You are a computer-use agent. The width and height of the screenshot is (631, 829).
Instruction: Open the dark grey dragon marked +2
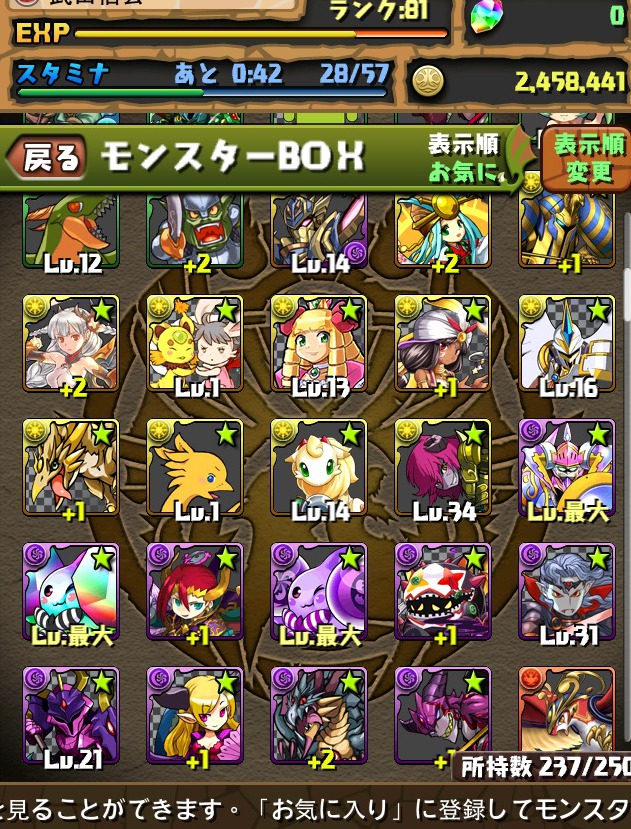tap(318, 716)
